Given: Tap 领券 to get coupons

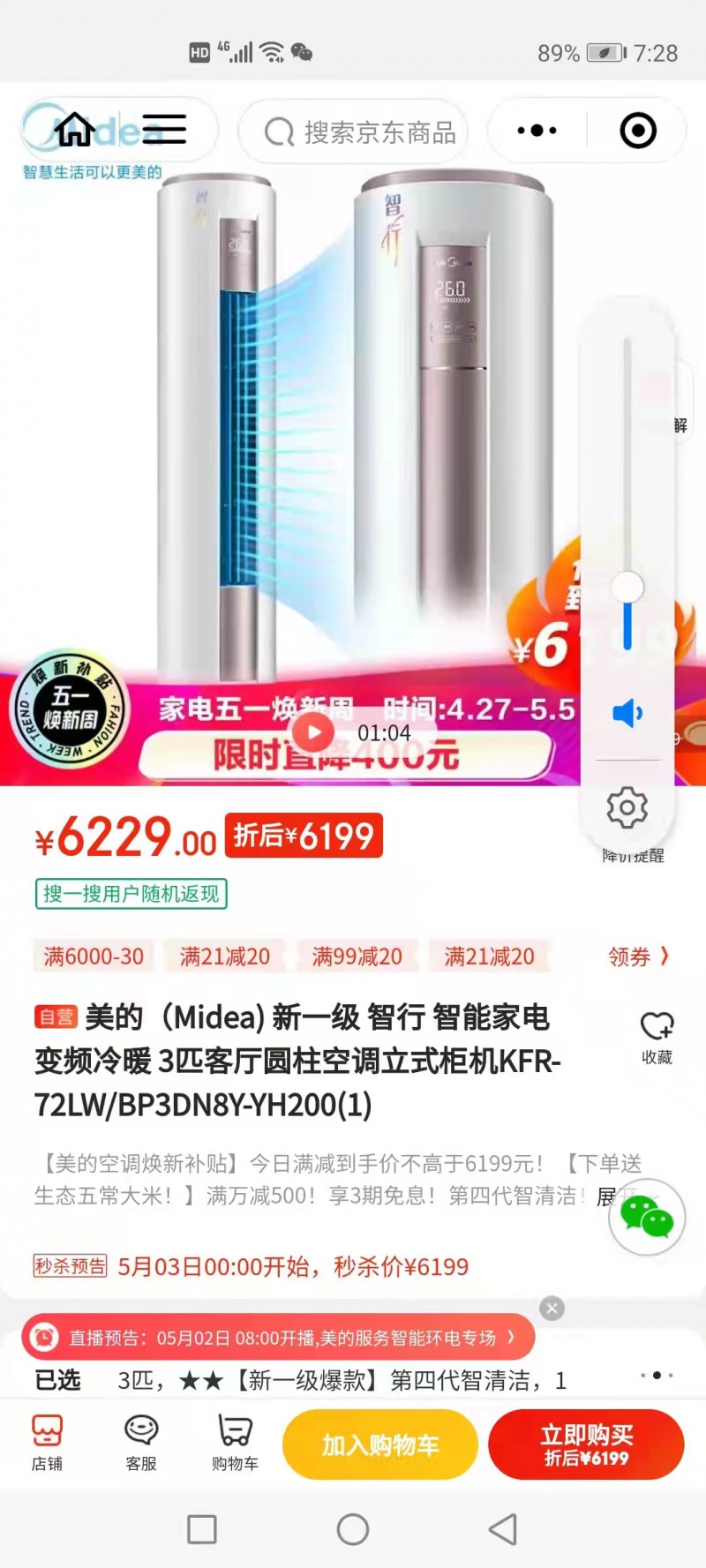Looking at the screenshot, I should coord(638,957).
